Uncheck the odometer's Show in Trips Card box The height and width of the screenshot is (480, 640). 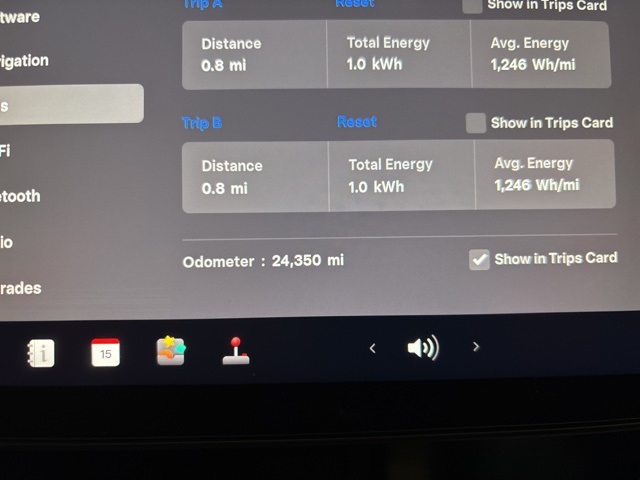[480, 259]
